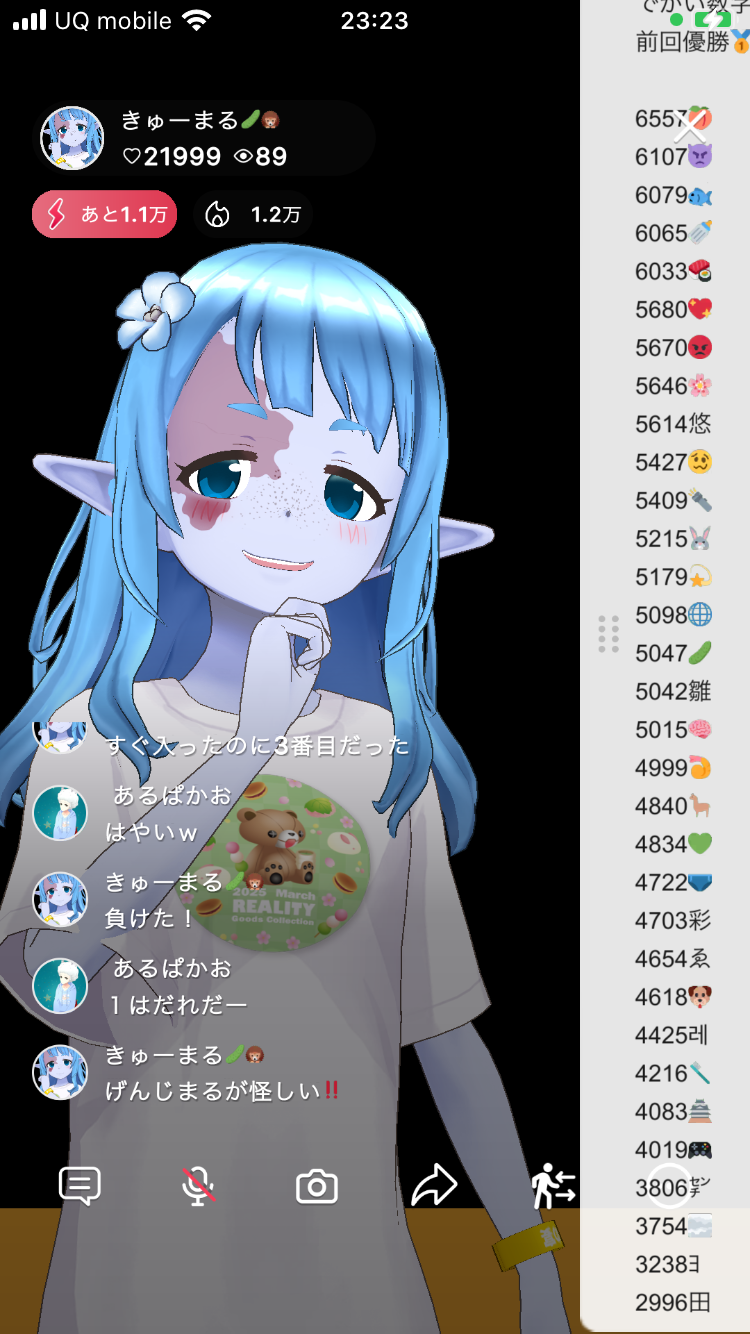The height and width of the screenshot is (1334, 750).
Task: Open あるぱかお's avatar beside はやいw comment
Action: 60,812
